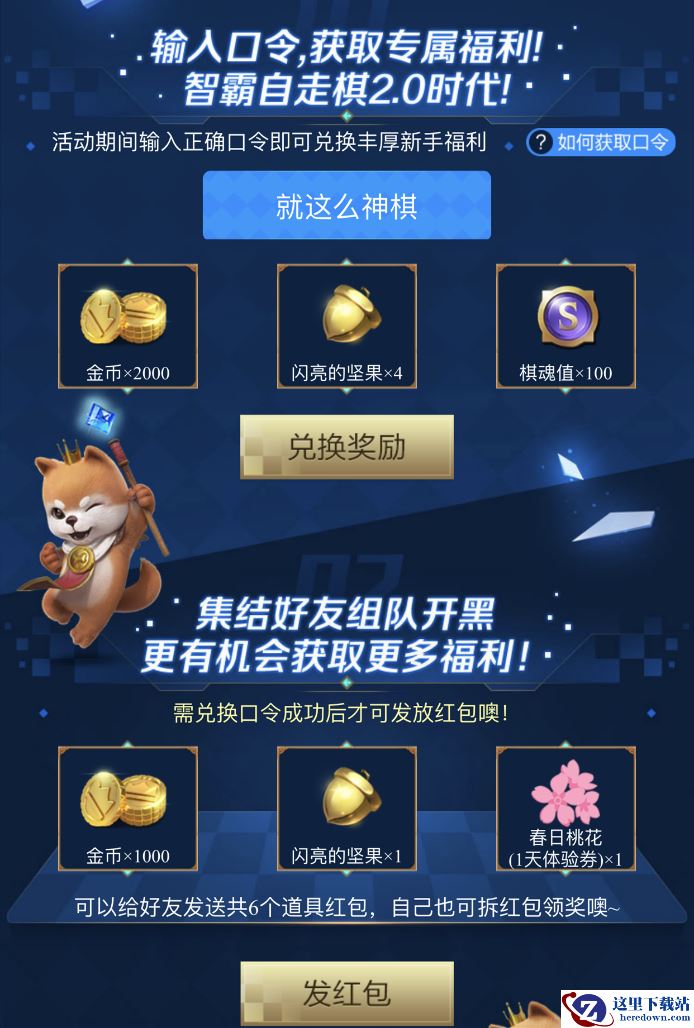The width and height of the screenshot is (694, 1028).
Task: Open the 如何获取口令 help button
Action: tap(601, 142)
